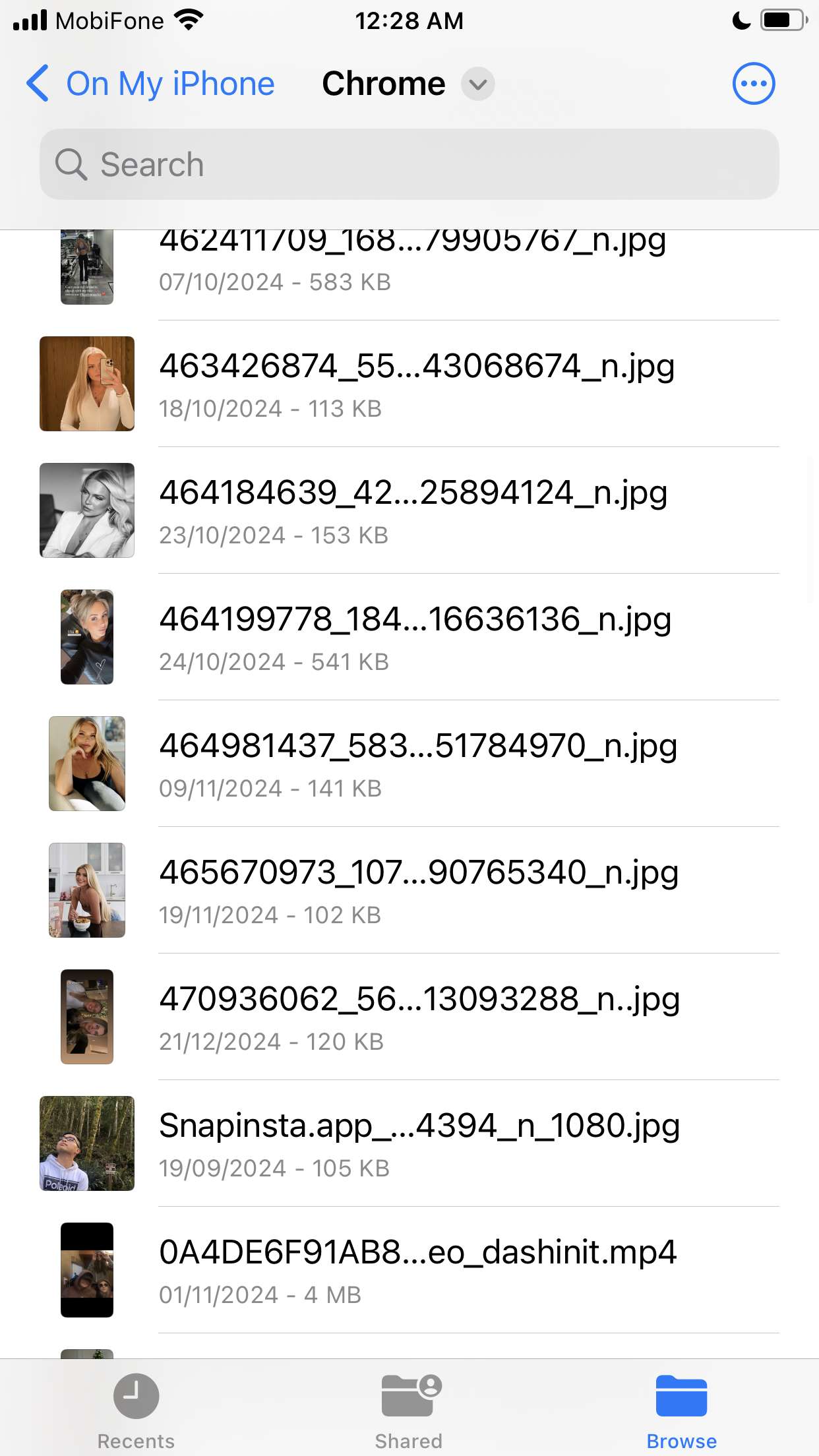This screenshot has height=1456, width=819.
Task: Open the more options ellipsis menu
Action: [x=754, y=84]
